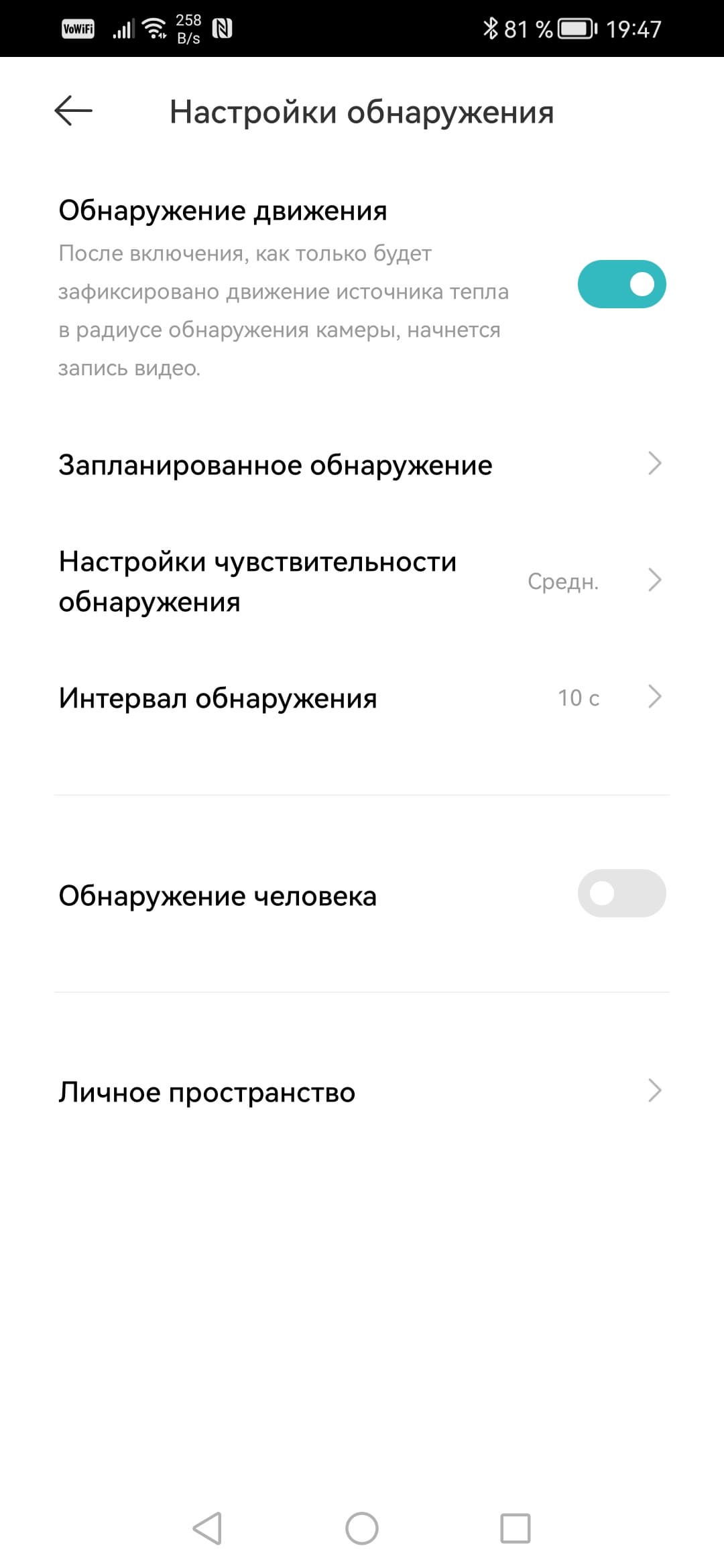Go back from detection settings
This screenshot has width=724, height=1568.
click(x=73, y=111)
